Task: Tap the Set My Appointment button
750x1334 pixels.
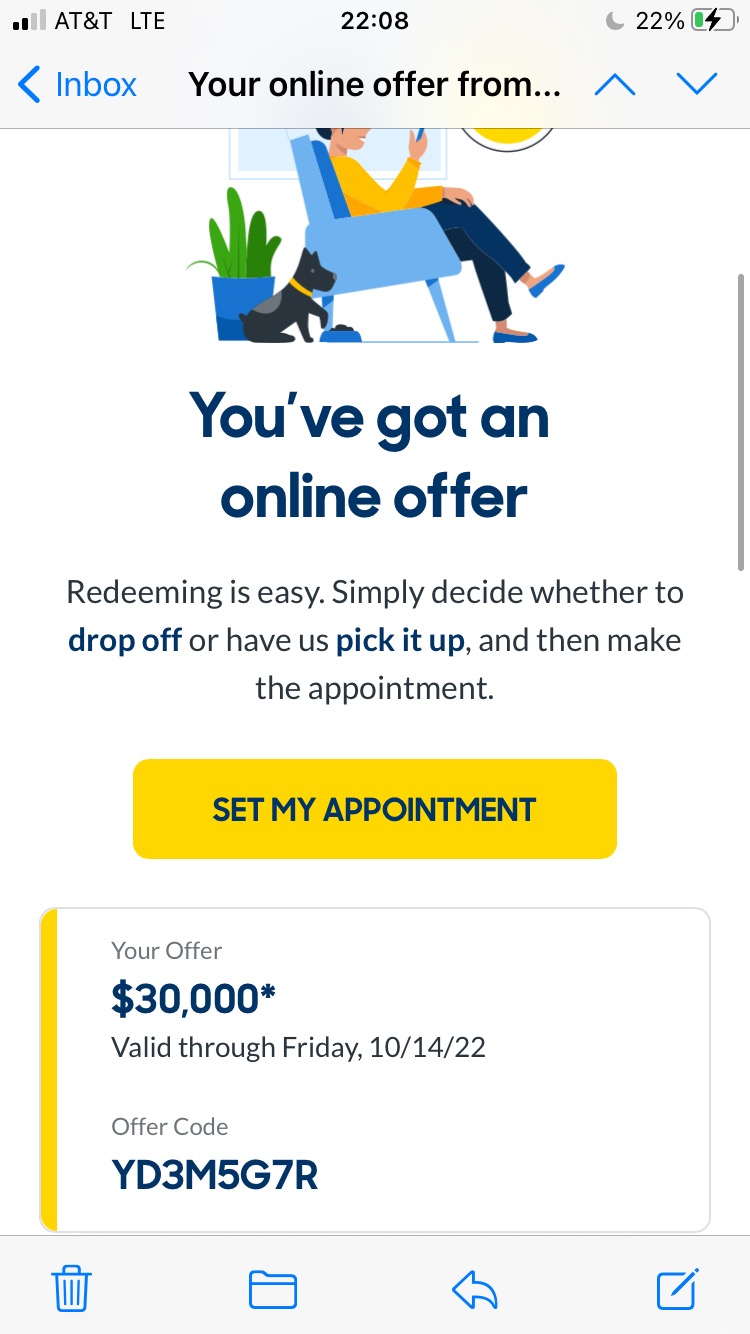Action: coord(374,809)
